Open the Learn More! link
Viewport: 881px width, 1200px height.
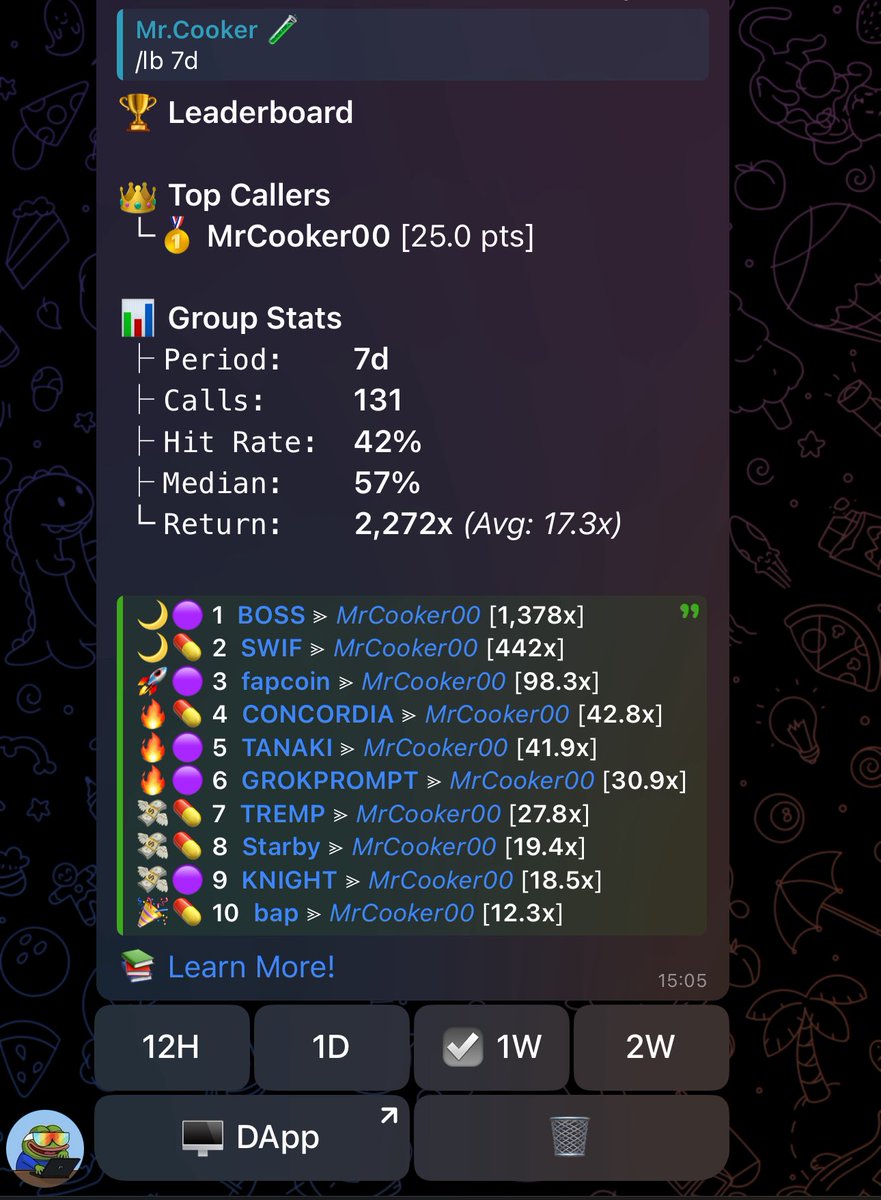pyautogui.click(x=251, y=967)
